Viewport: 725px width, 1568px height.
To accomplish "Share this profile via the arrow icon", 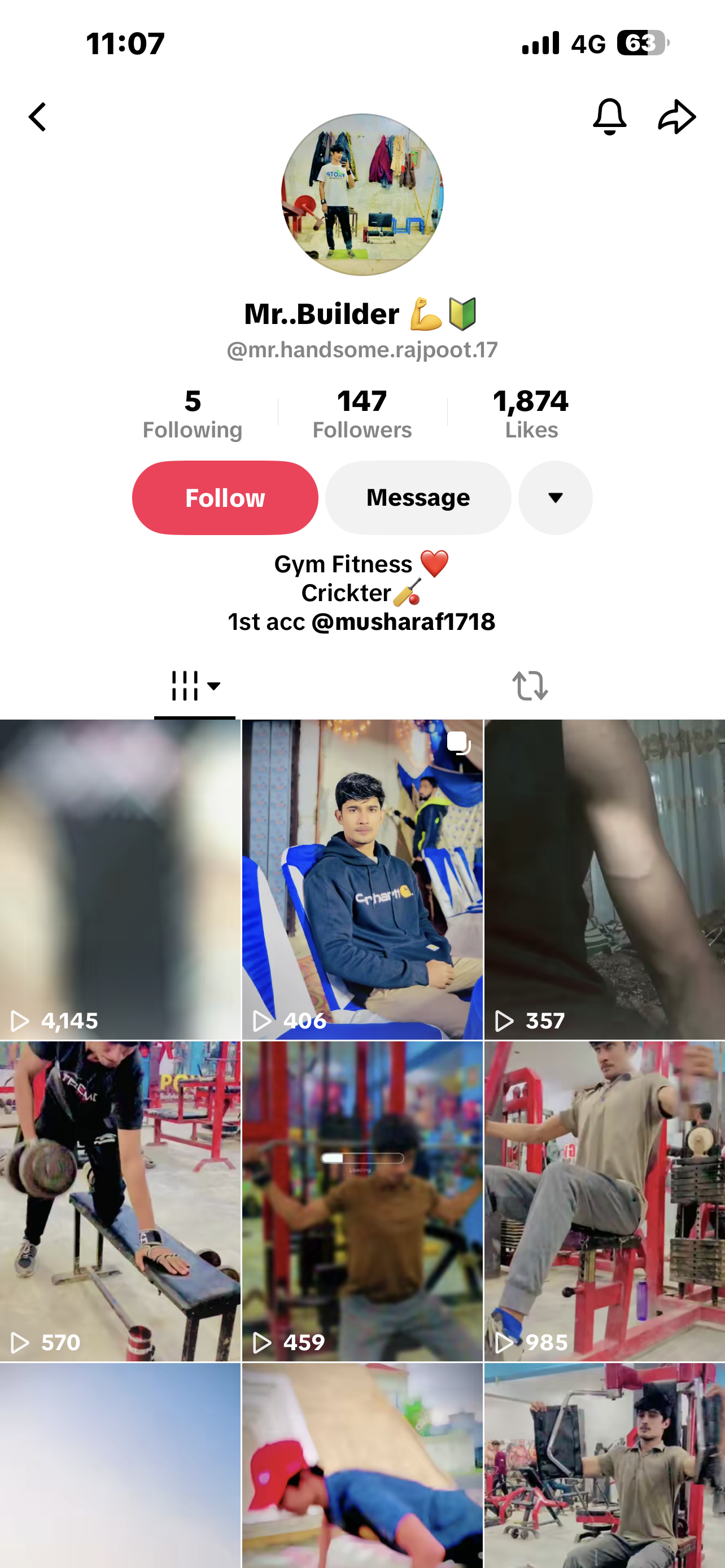I will tap(677, 116).
